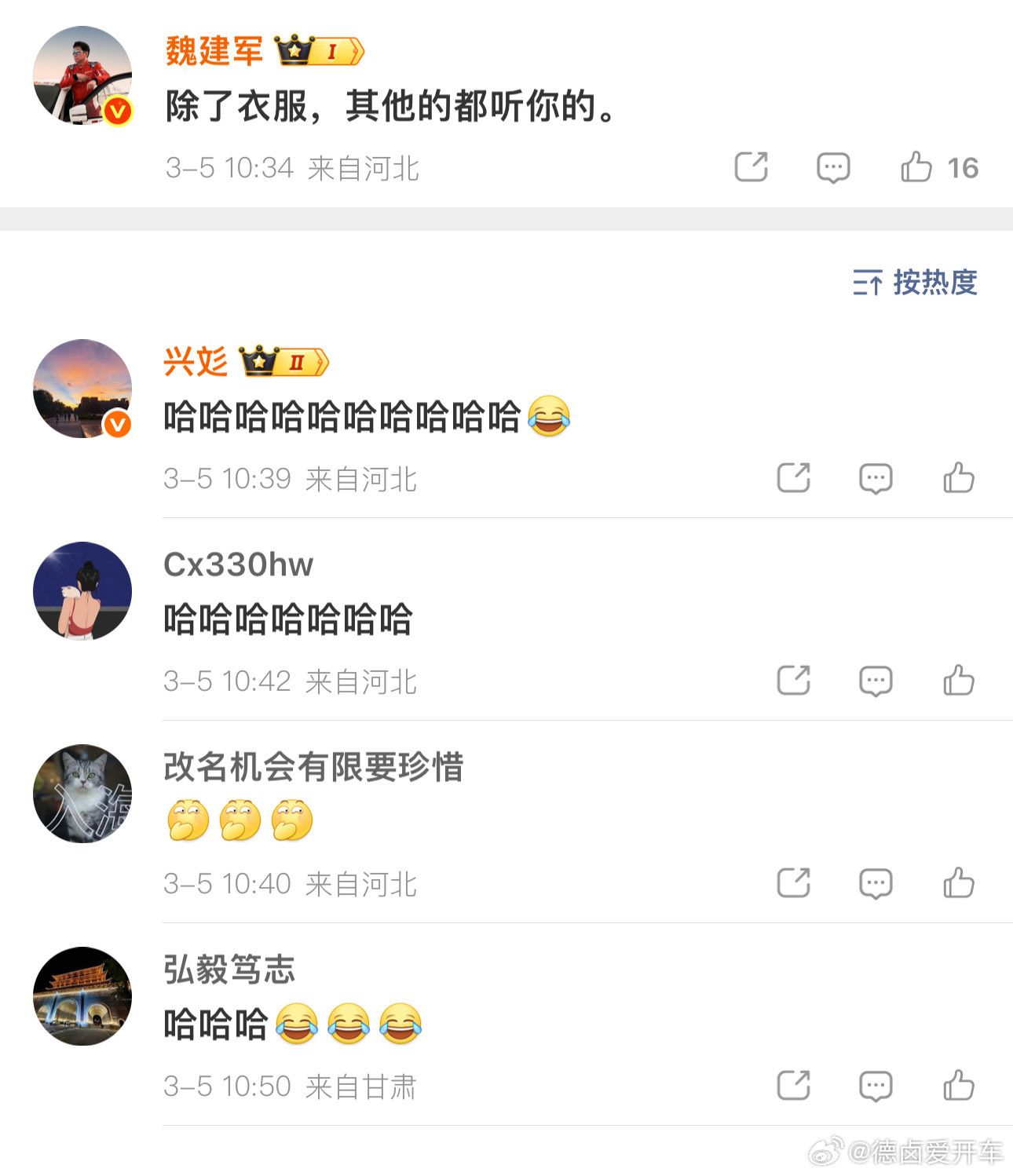This screenshot has height=1176, width=1013.
Task: Click the reply bubble icon on Cx330hw's comment
Action: coord(874,680)
